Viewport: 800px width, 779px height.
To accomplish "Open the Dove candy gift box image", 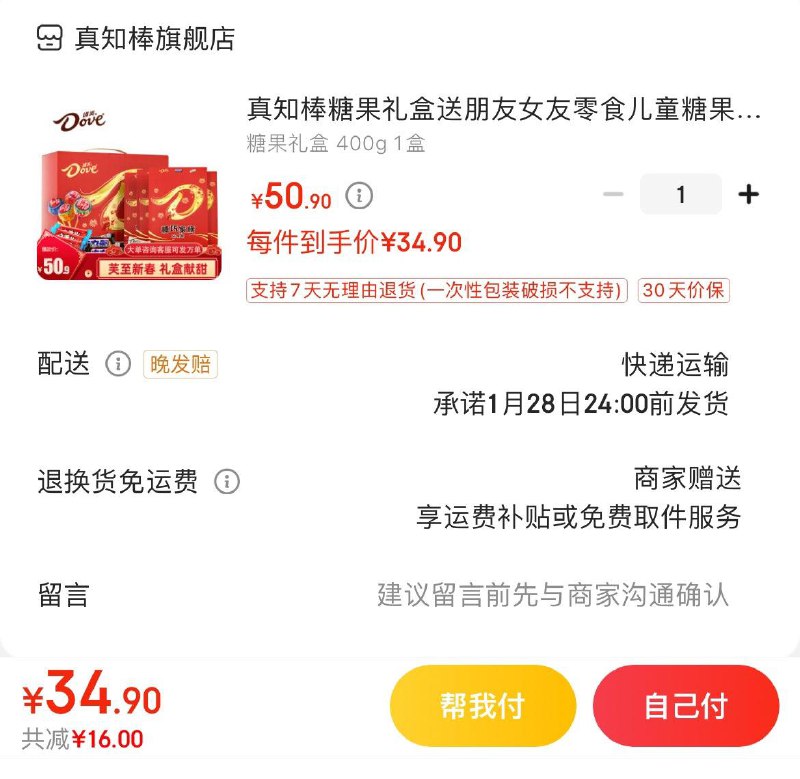I will tap(129, 190).
